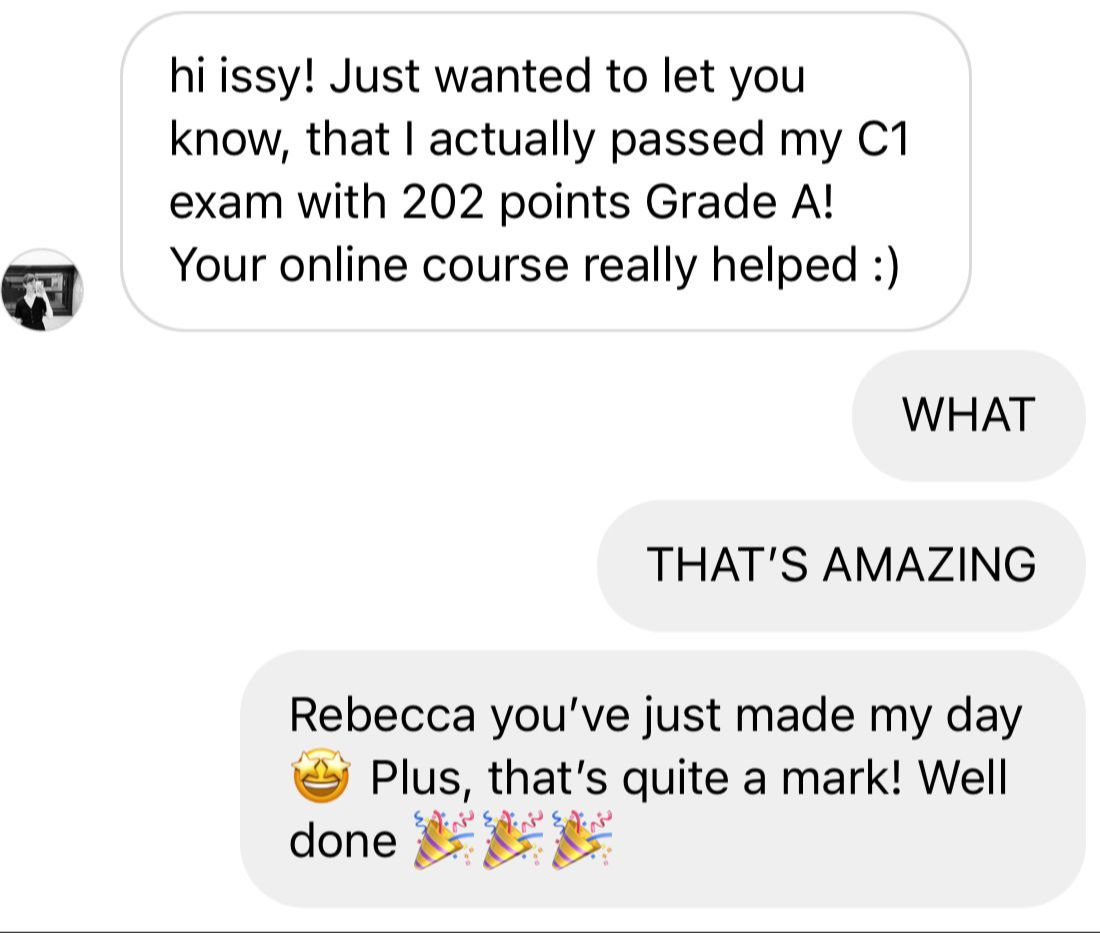Open the sender's profile picture avatar
This screenshot has height=933, width=1100.
click(x=42, y=290)
